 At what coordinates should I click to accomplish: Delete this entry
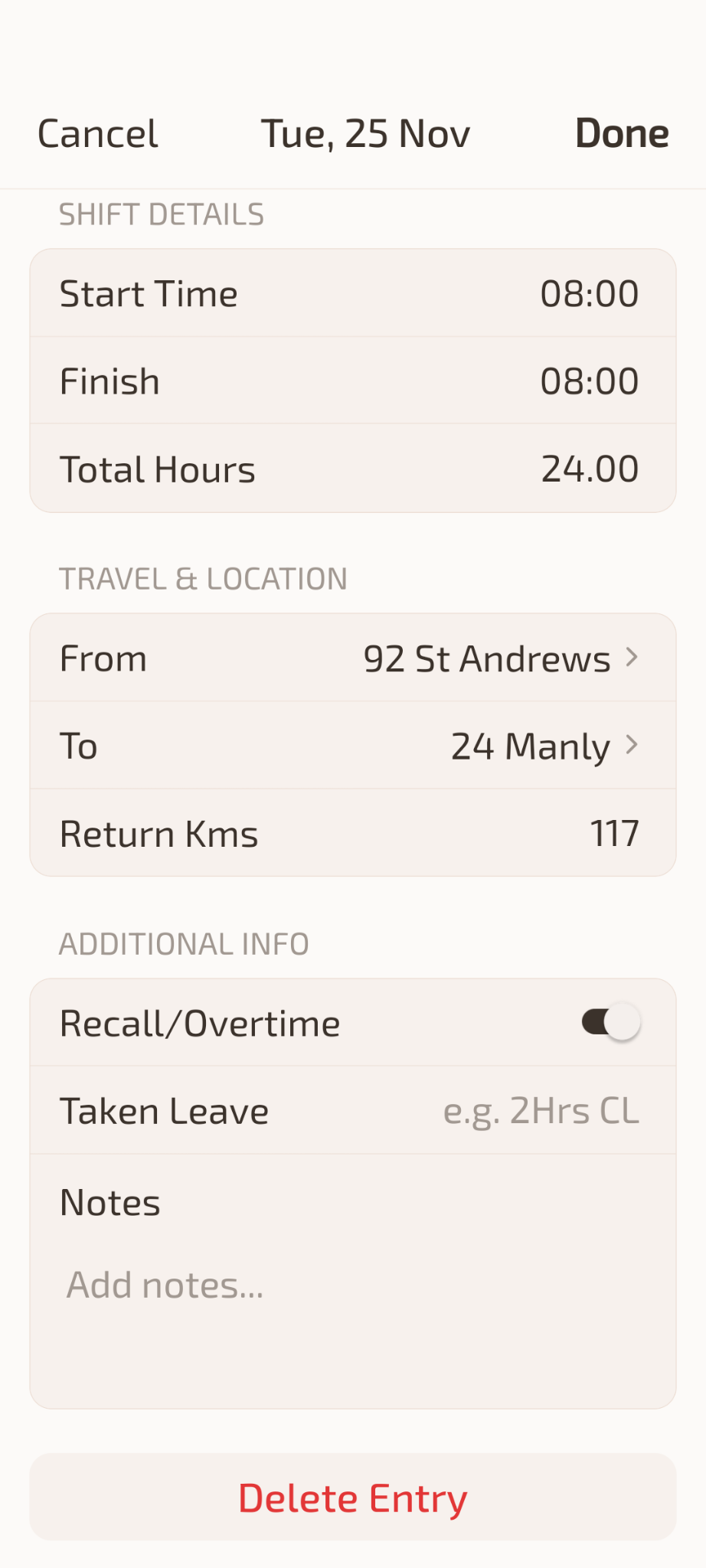tap(352, 1498)
